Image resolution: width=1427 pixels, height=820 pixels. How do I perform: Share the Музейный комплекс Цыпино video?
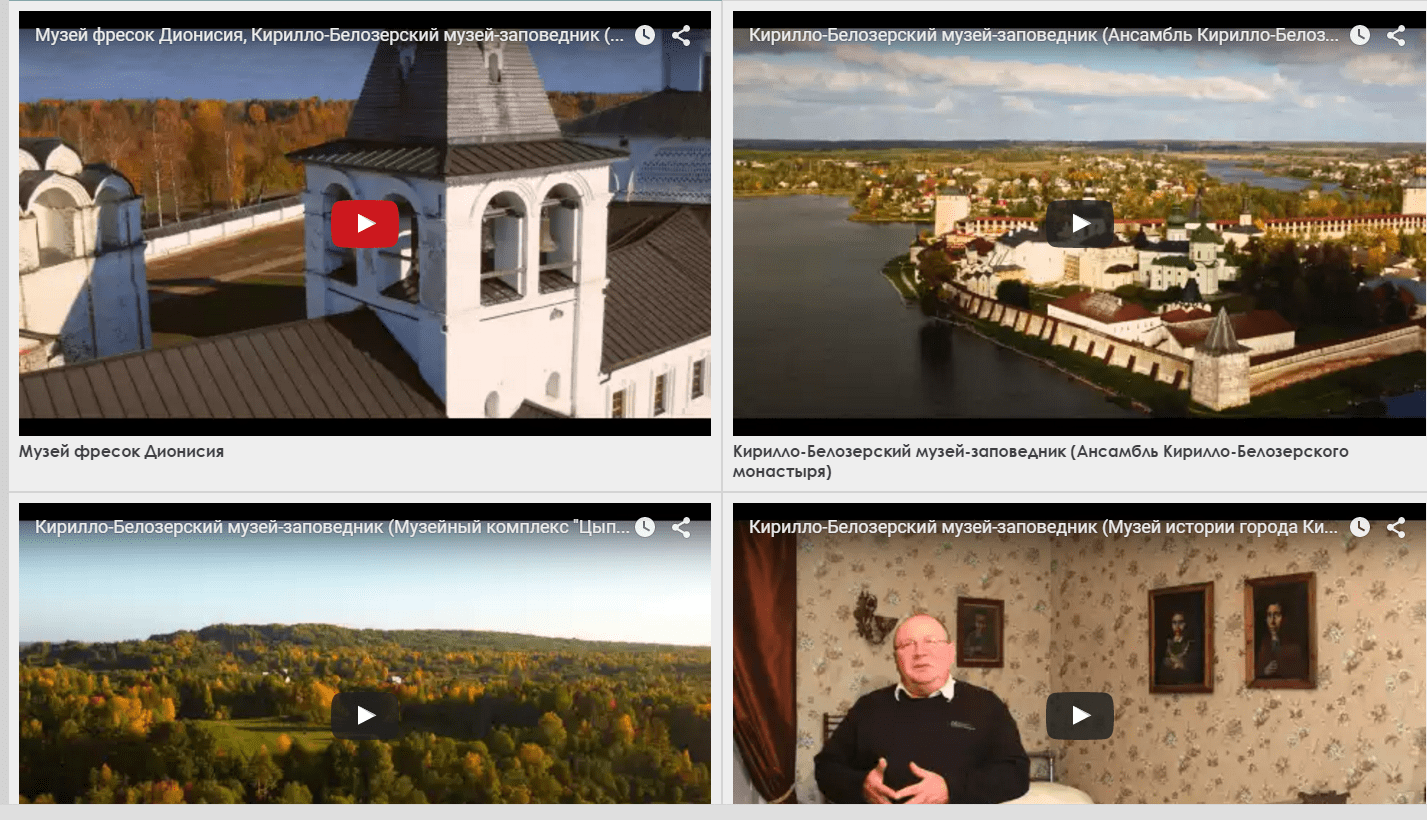point(681,527)
